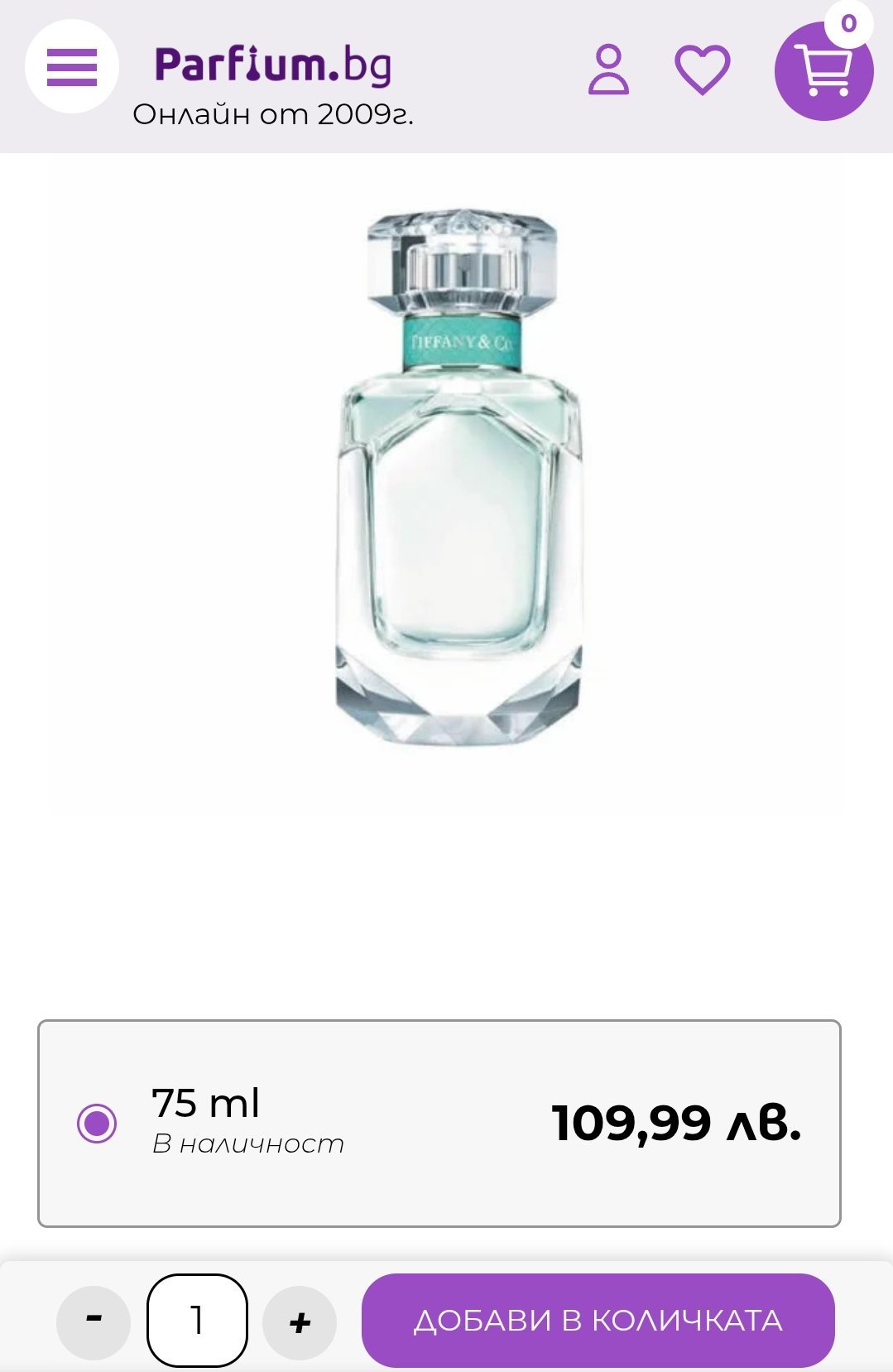893x1372 pixels.
Task: Go to Parfium.bg home page
Action: coord(273,66)
